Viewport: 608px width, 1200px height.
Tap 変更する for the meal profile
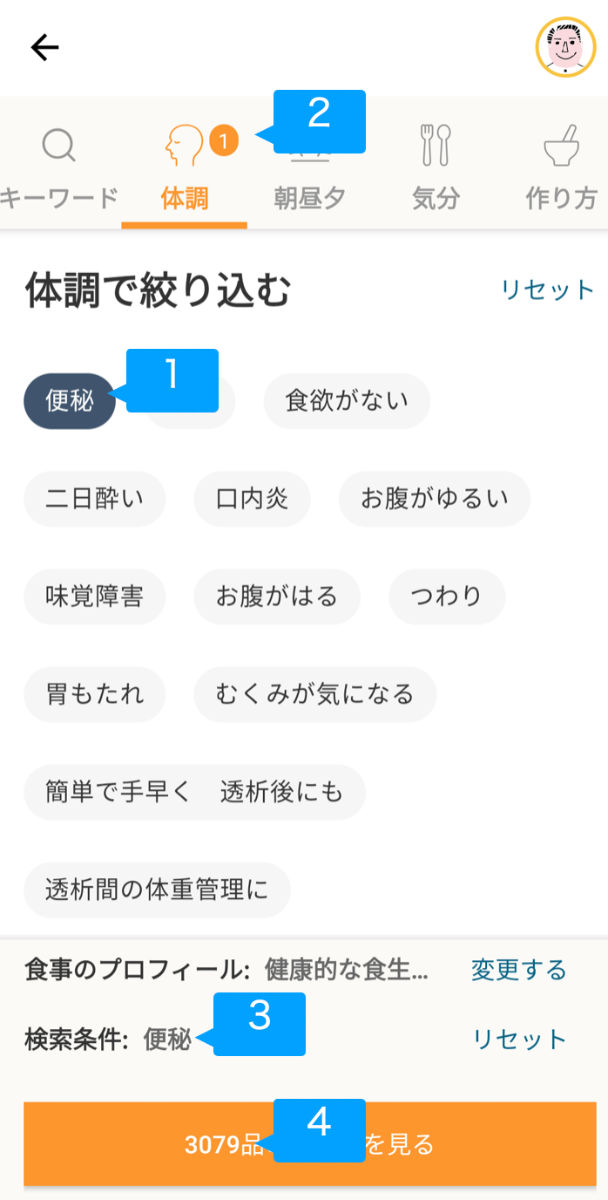click(518, 970)
